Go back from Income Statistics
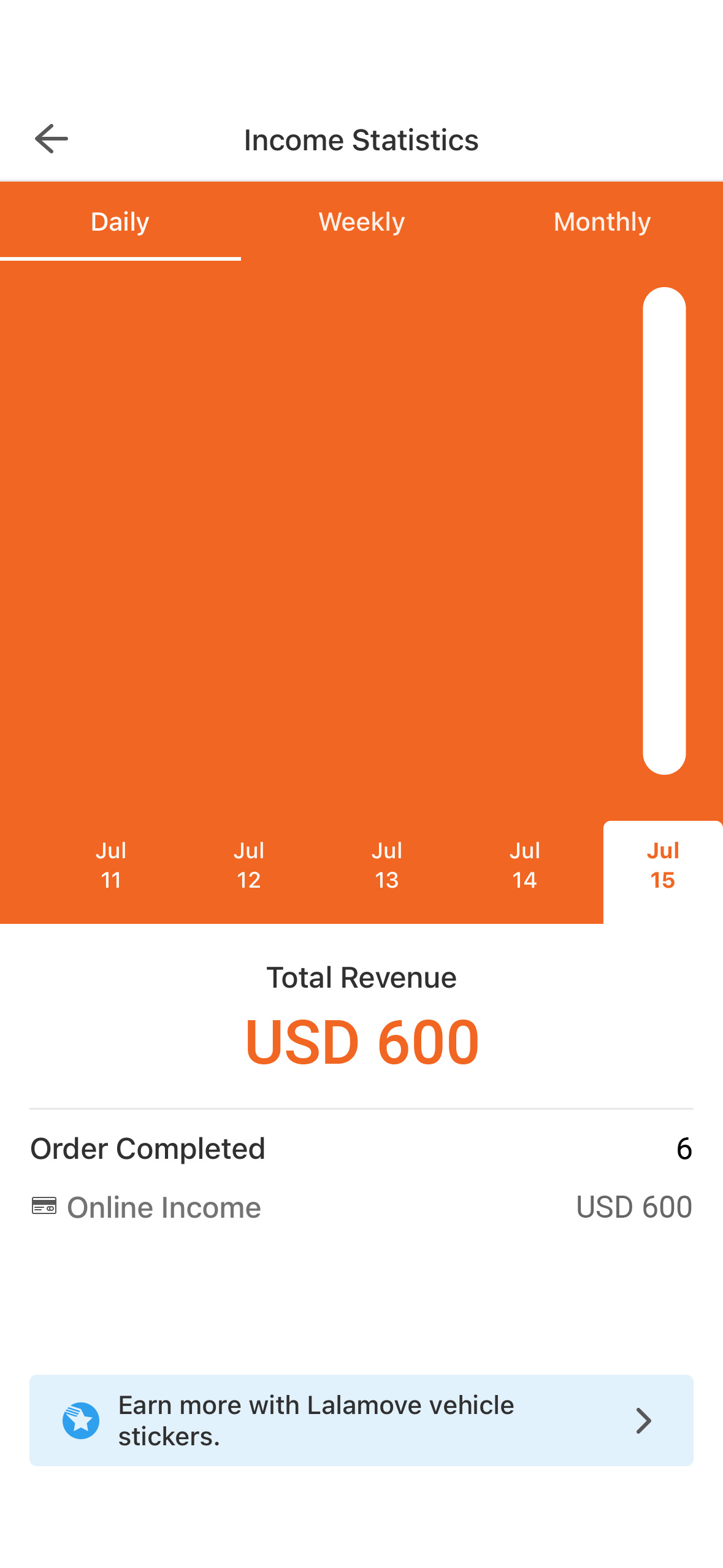The image size is (723, 1568). 52,139
